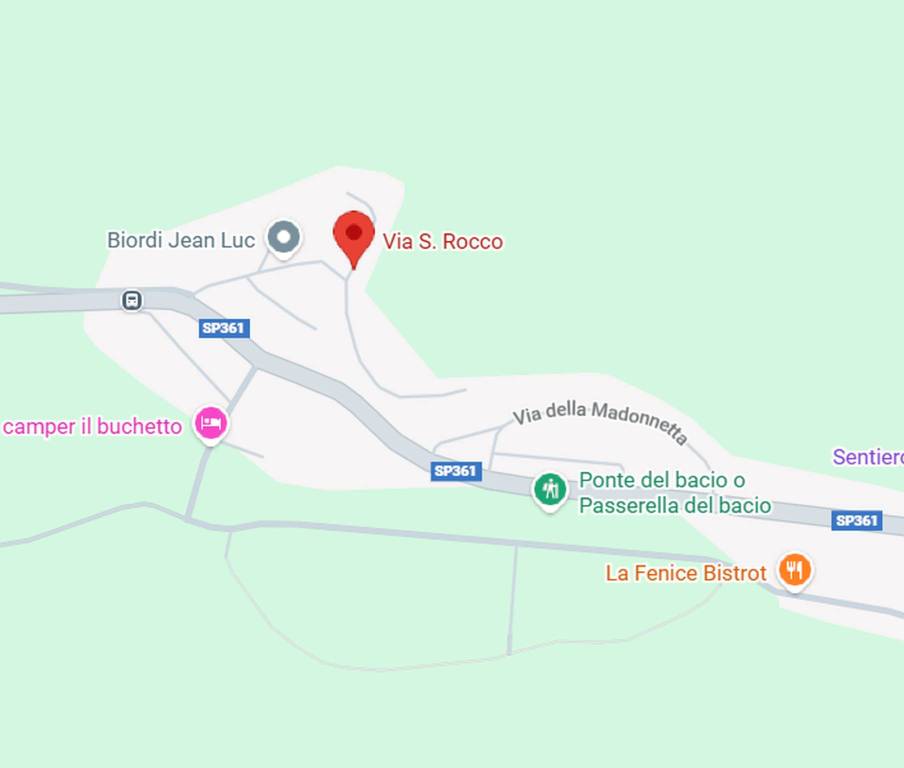Open the Biordi Jean Luc place marker
This screenshot has width=904, height=768.
[x=284, y=238]
